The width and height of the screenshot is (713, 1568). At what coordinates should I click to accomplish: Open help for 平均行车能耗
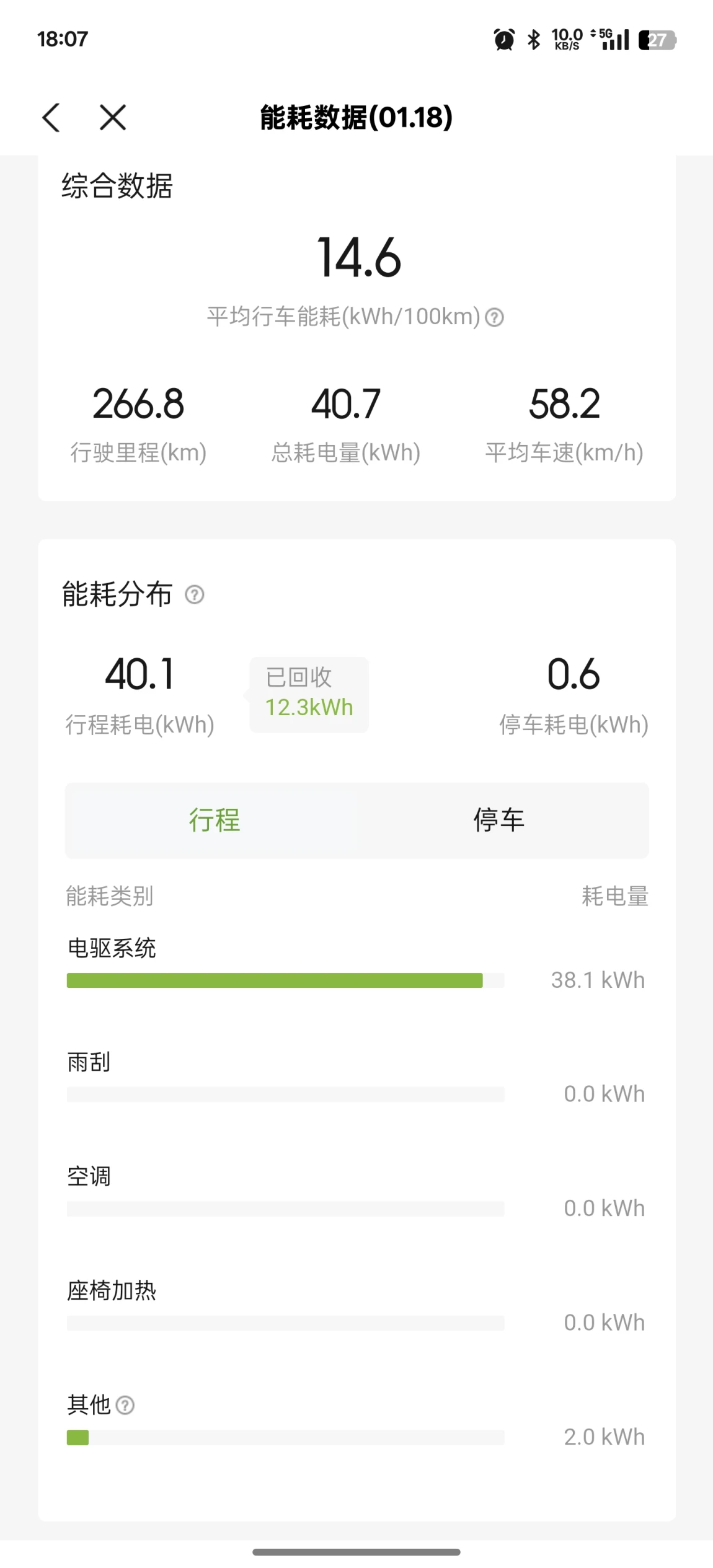(x=494, y=317)
